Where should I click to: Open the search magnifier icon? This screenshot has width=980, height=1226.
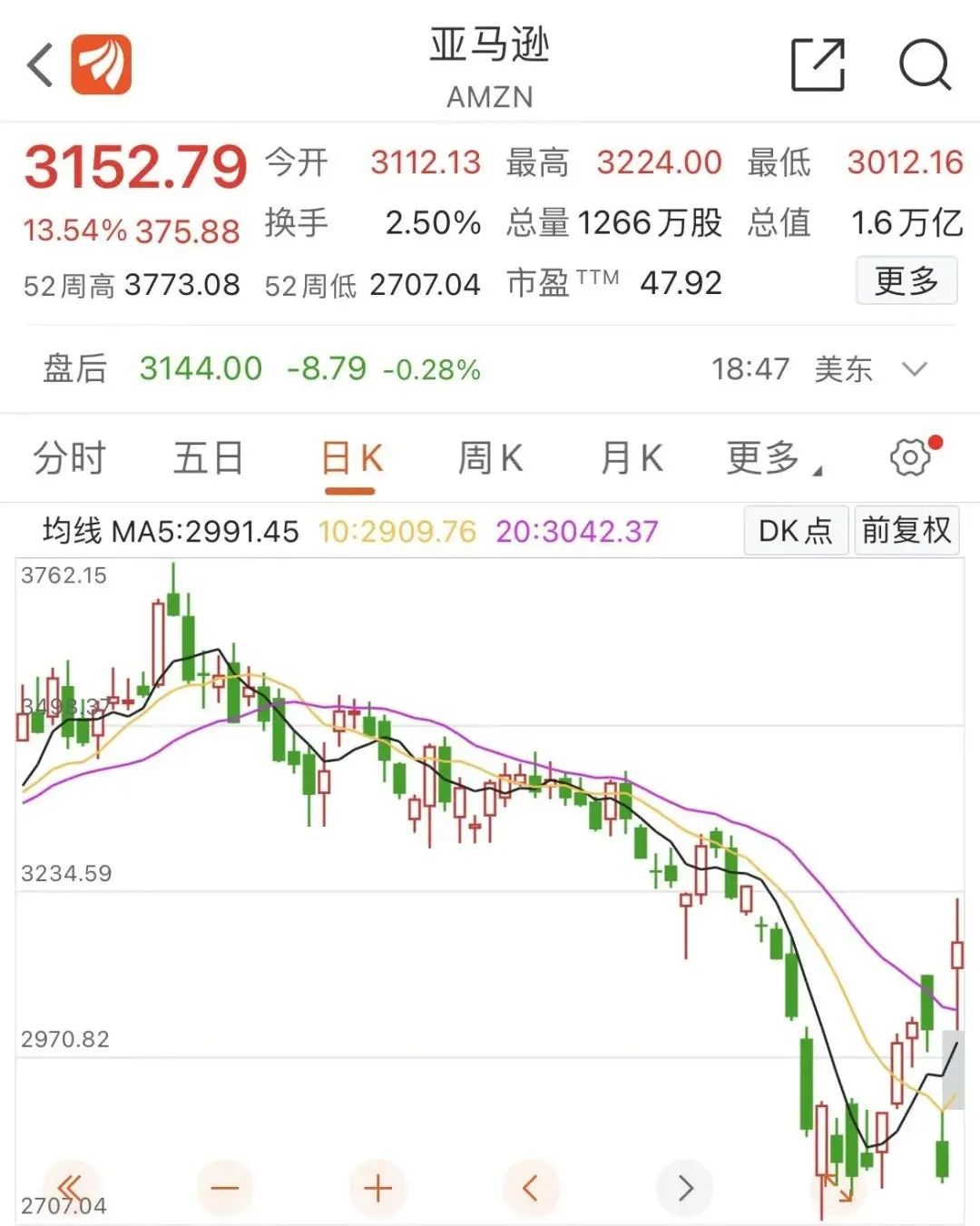924,64
